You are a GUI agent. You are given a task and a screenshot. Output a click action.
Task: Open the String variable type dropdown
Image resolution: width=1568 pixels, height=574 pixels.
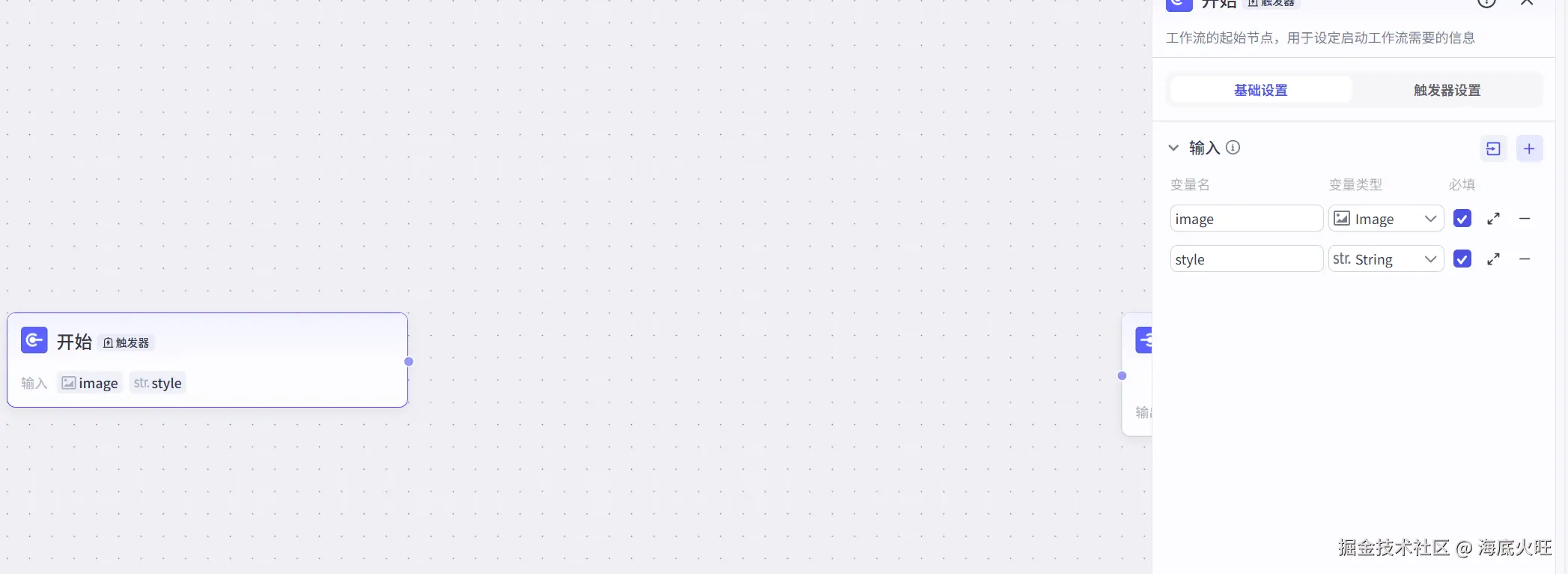point(1386,259)
